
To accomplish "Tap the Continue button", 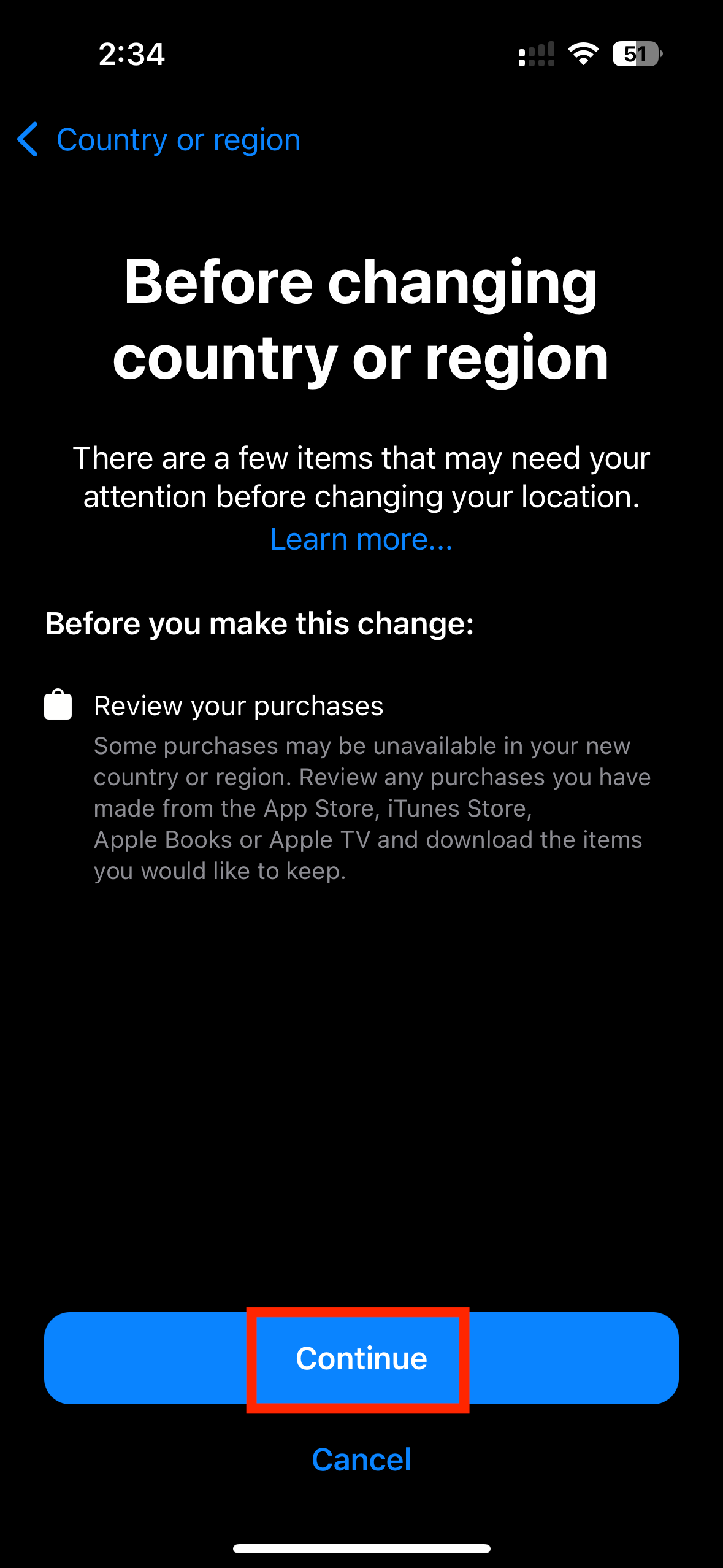I will coord(361,1358).
